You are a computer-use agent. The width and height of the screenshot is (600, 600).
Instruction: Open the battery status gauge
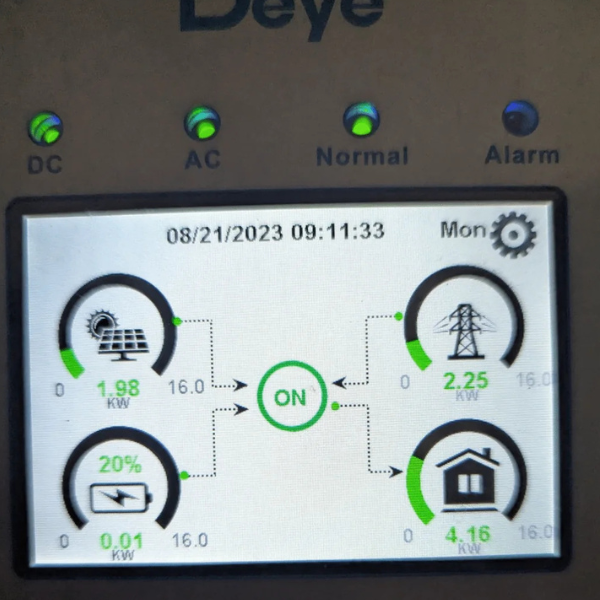120,493
